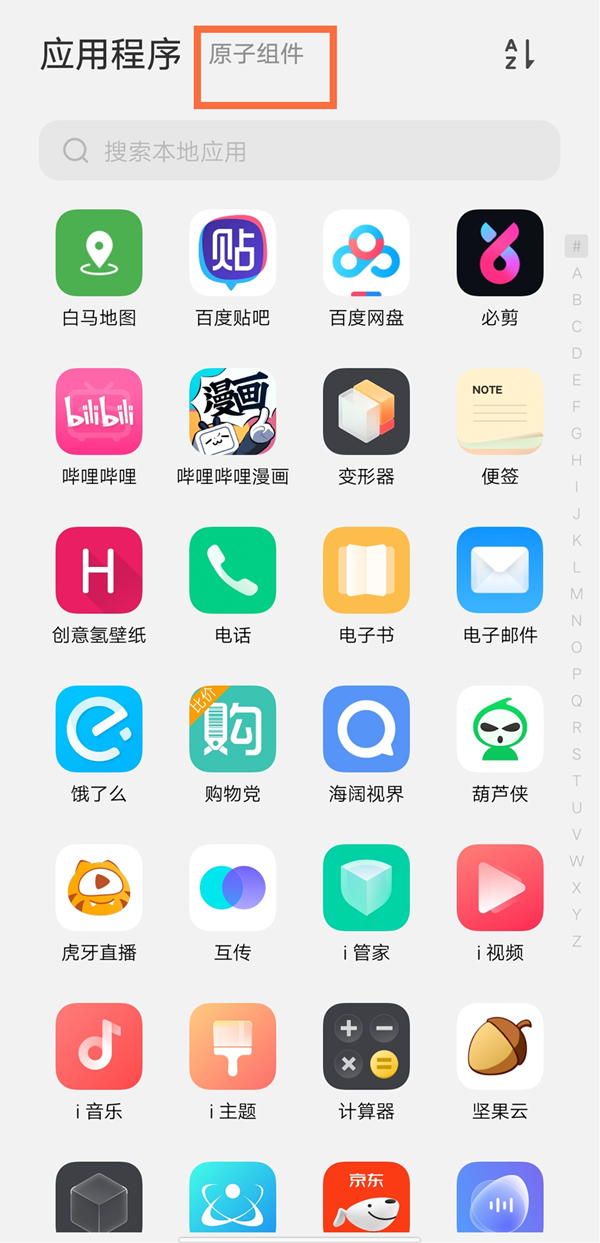The width and height of the screenshot is (600, 1243).
Task: Launch 计算器 calculator
Action: coord(366,1047)
